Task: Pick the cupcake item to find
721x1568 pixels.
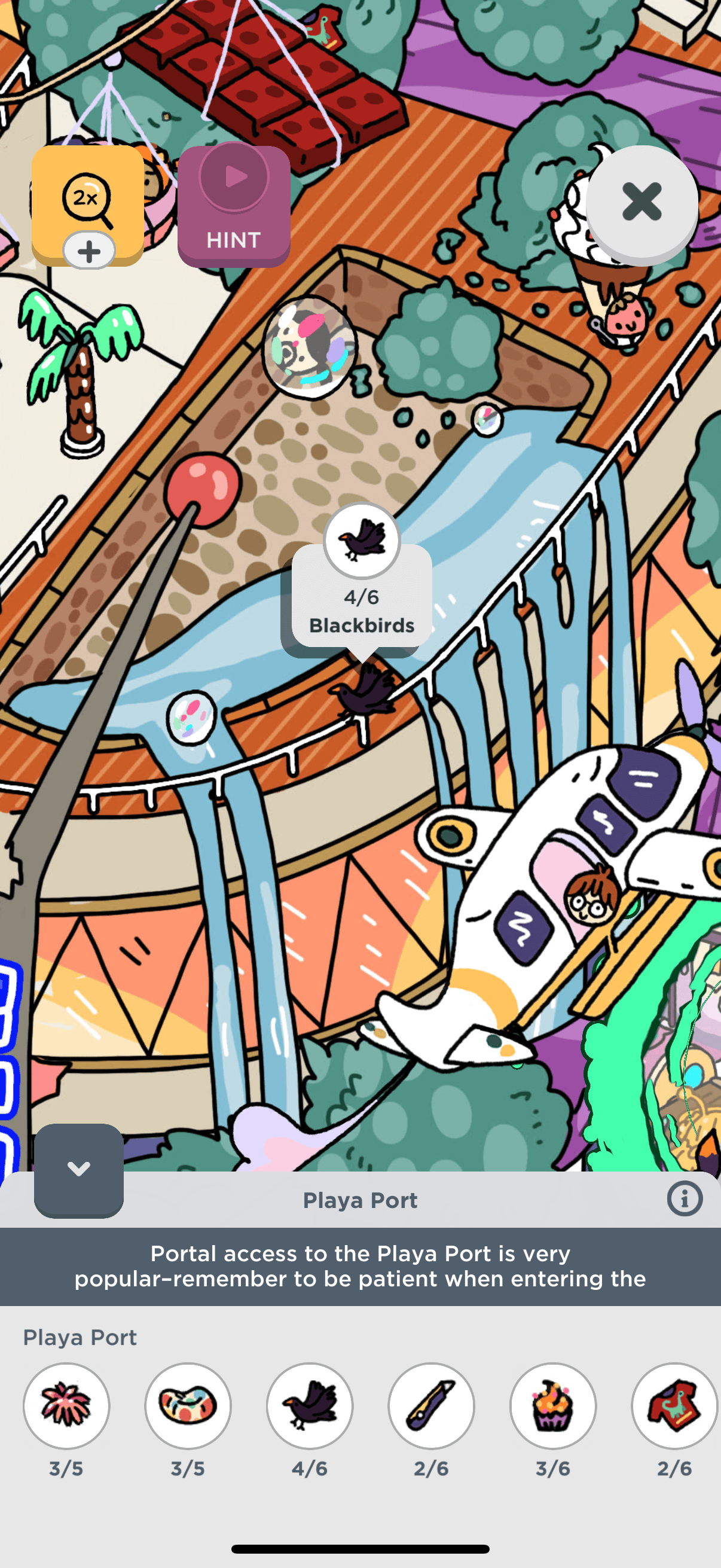Action: 553,1405
